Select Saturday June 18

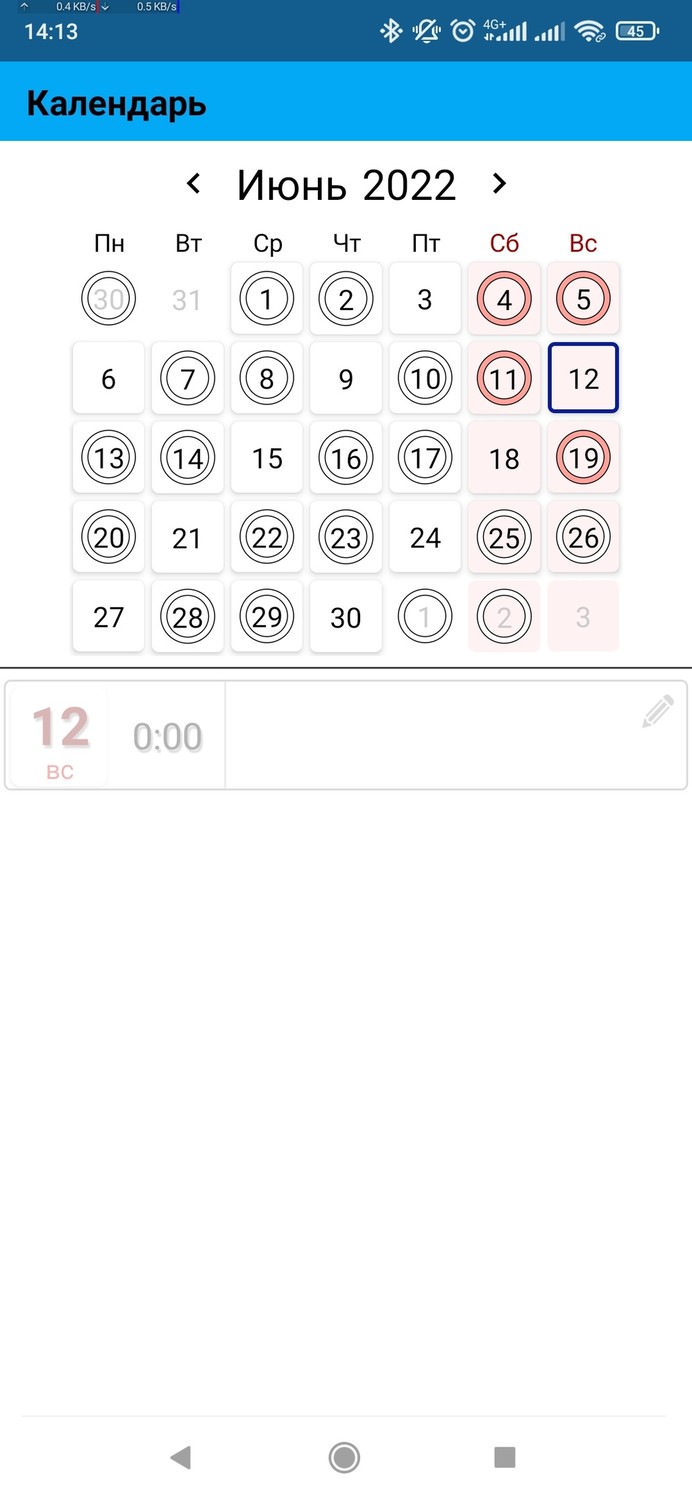coord(504,458)
